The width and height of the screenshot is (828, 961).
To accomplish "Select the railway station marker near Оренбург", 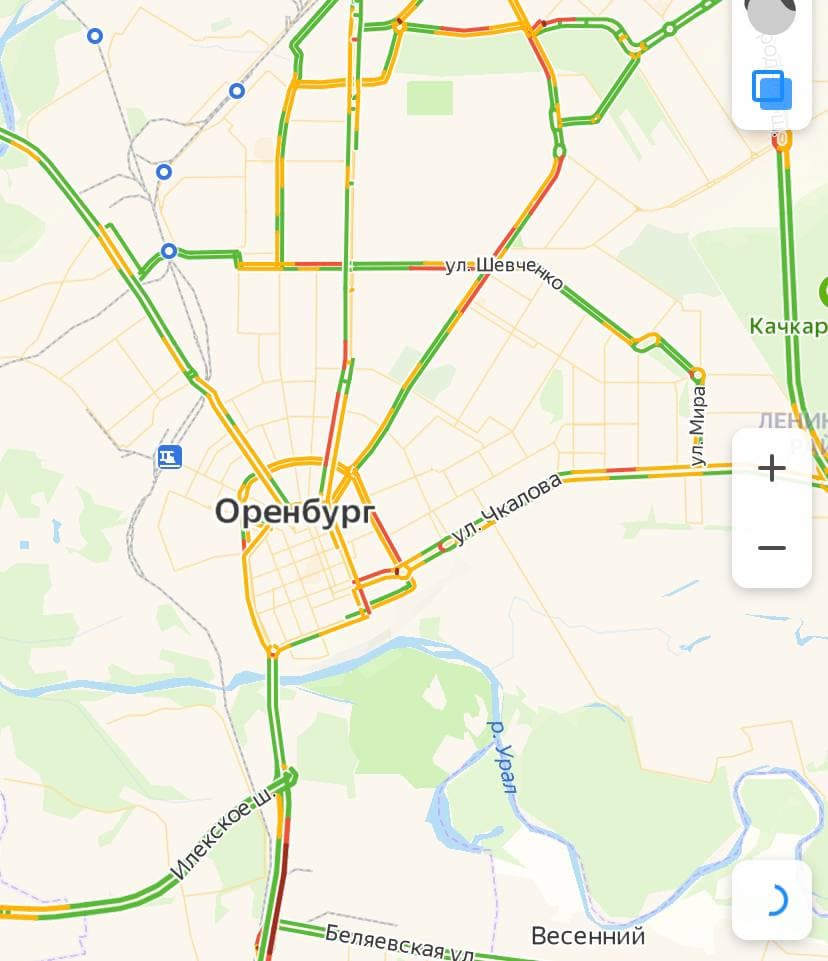I will pyautogui.click(x=169, y=457).
